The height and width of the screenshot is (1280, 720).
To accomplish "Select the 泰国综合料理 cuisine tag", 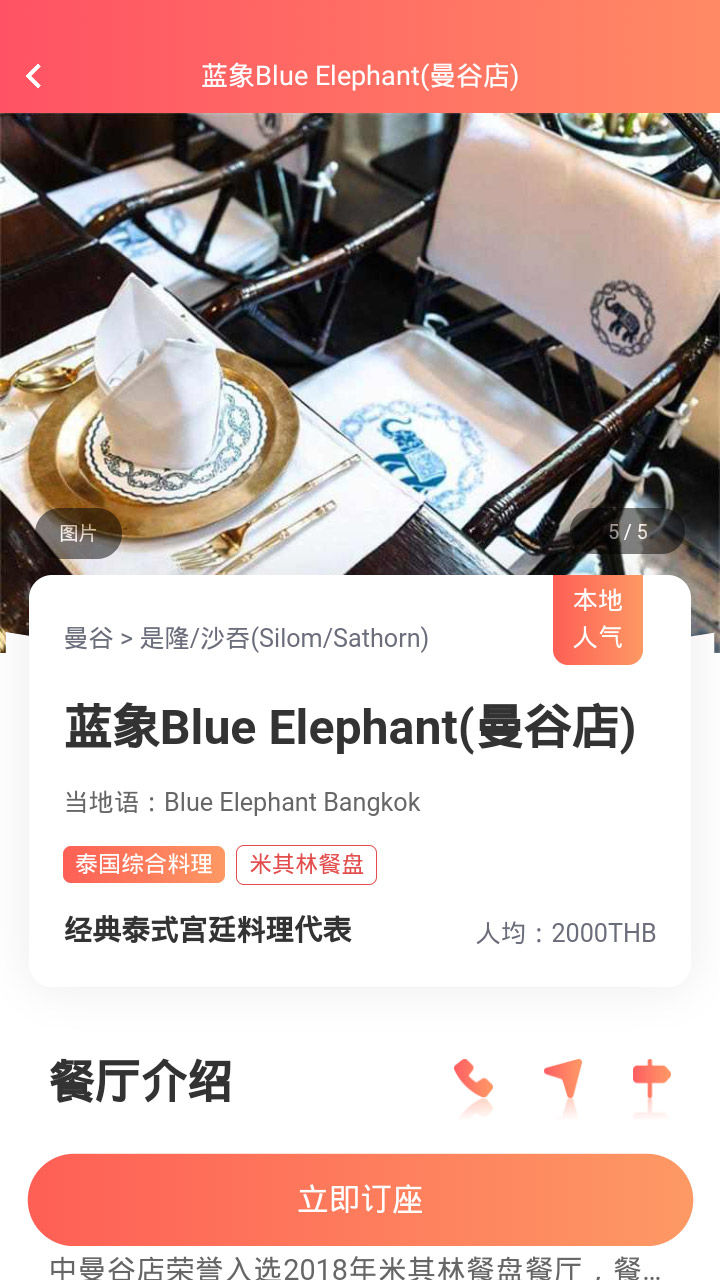I will point(144,864).
